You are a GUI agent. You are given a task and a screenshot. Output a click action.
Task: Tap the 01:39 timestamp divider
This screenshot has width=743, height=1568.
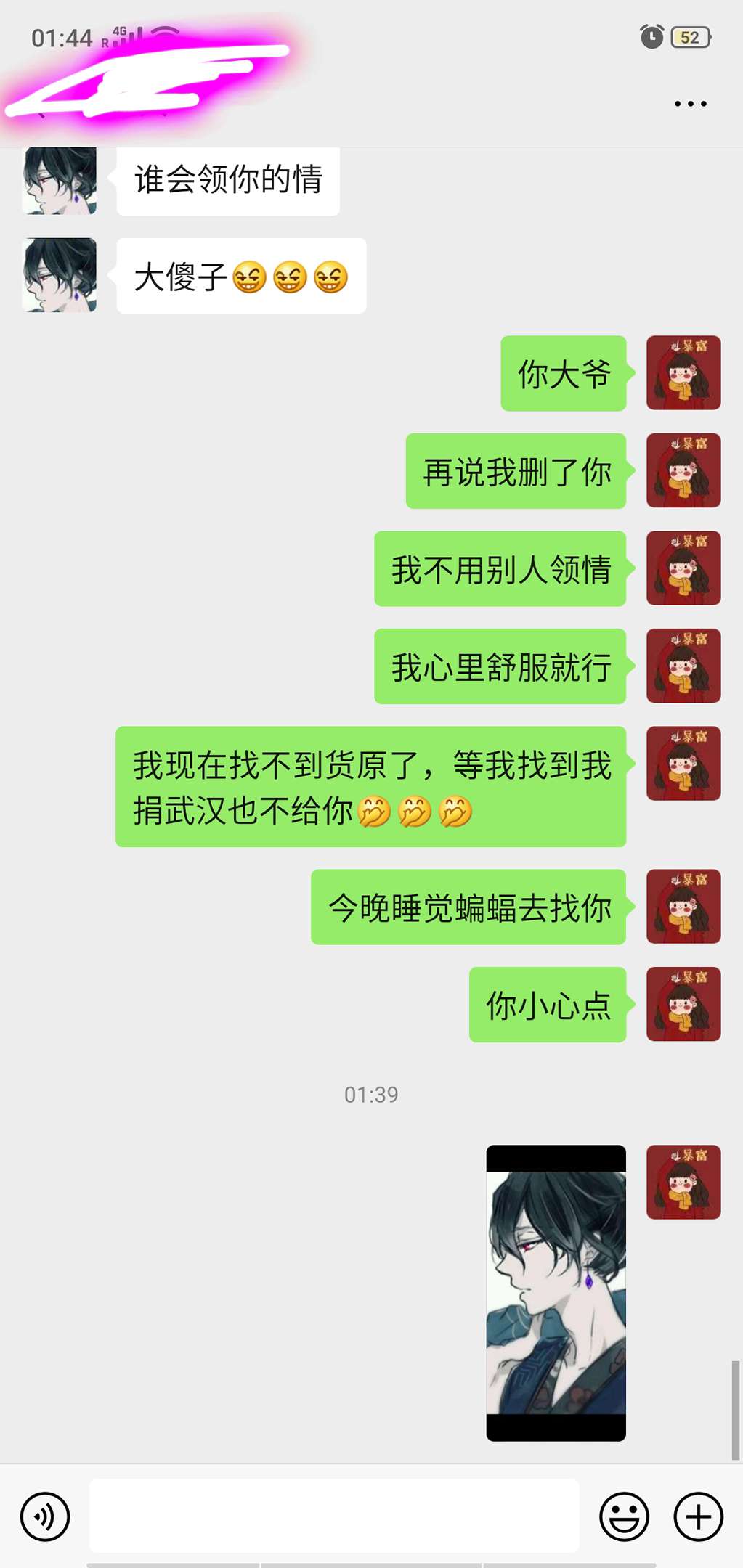371,1095
